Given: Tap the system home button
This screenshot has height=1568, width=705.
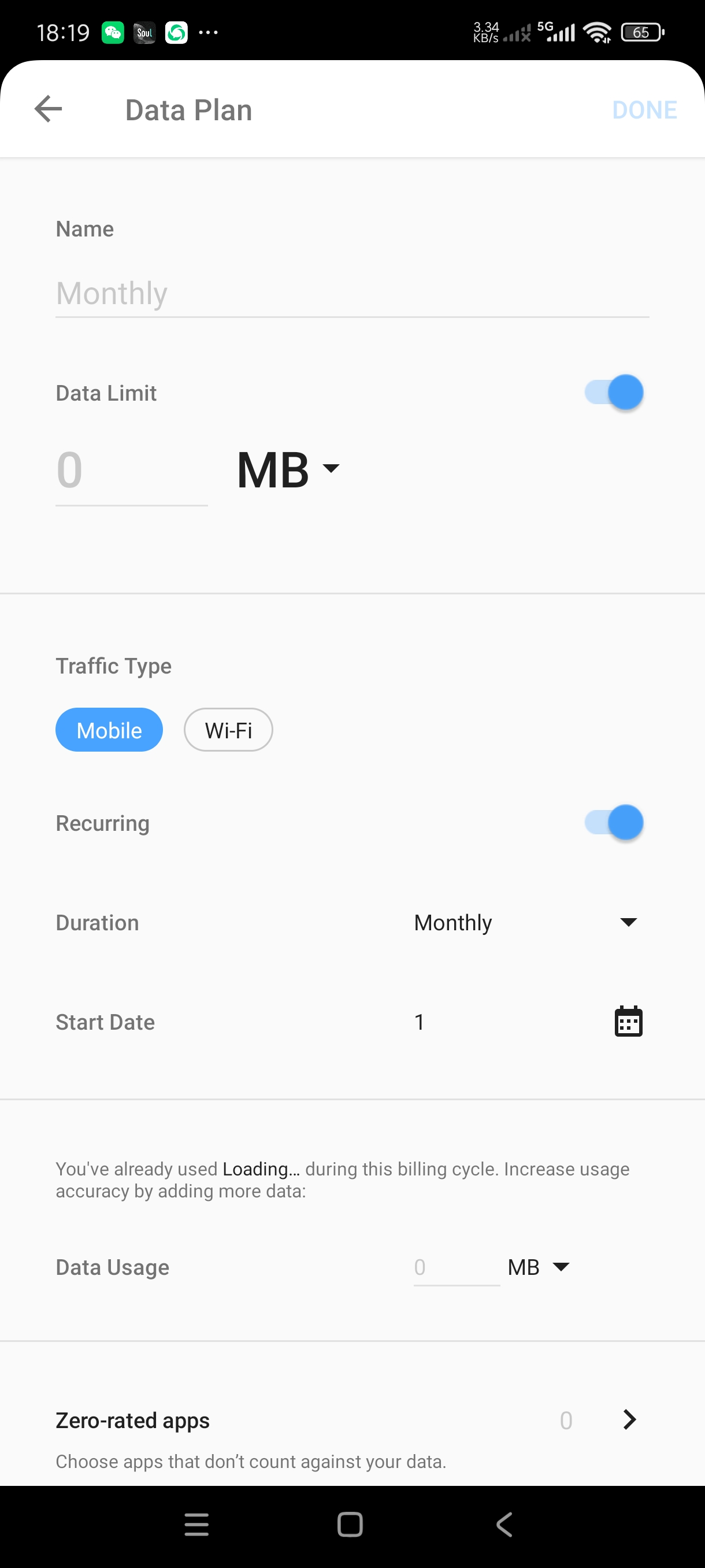Looking at the screenshot, I should coord(350,1524).
